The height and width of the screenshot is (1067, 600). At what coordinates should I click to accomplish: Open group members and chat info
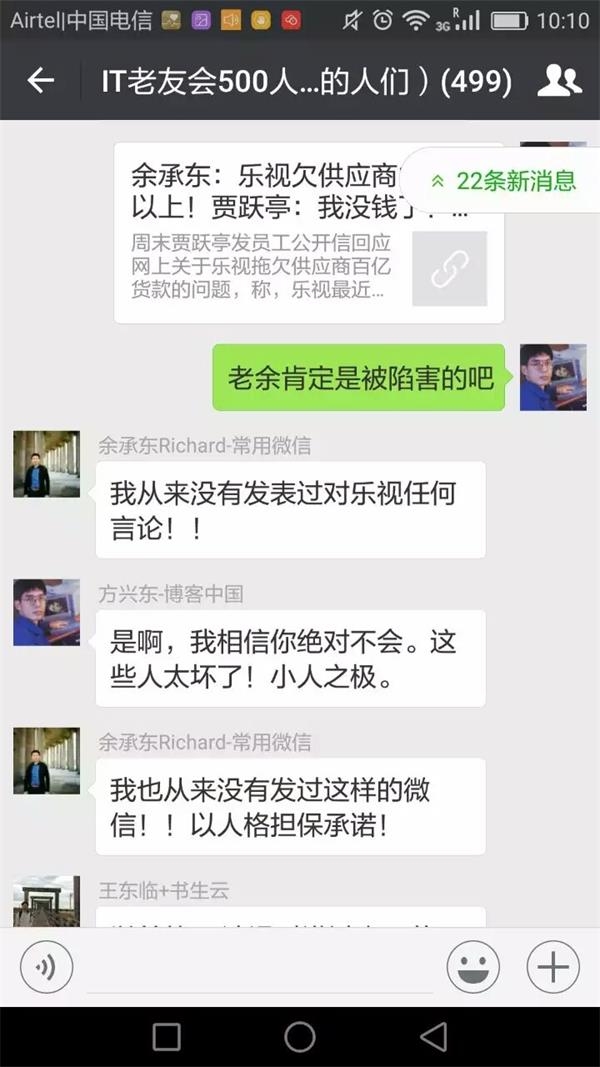[559, 81]
